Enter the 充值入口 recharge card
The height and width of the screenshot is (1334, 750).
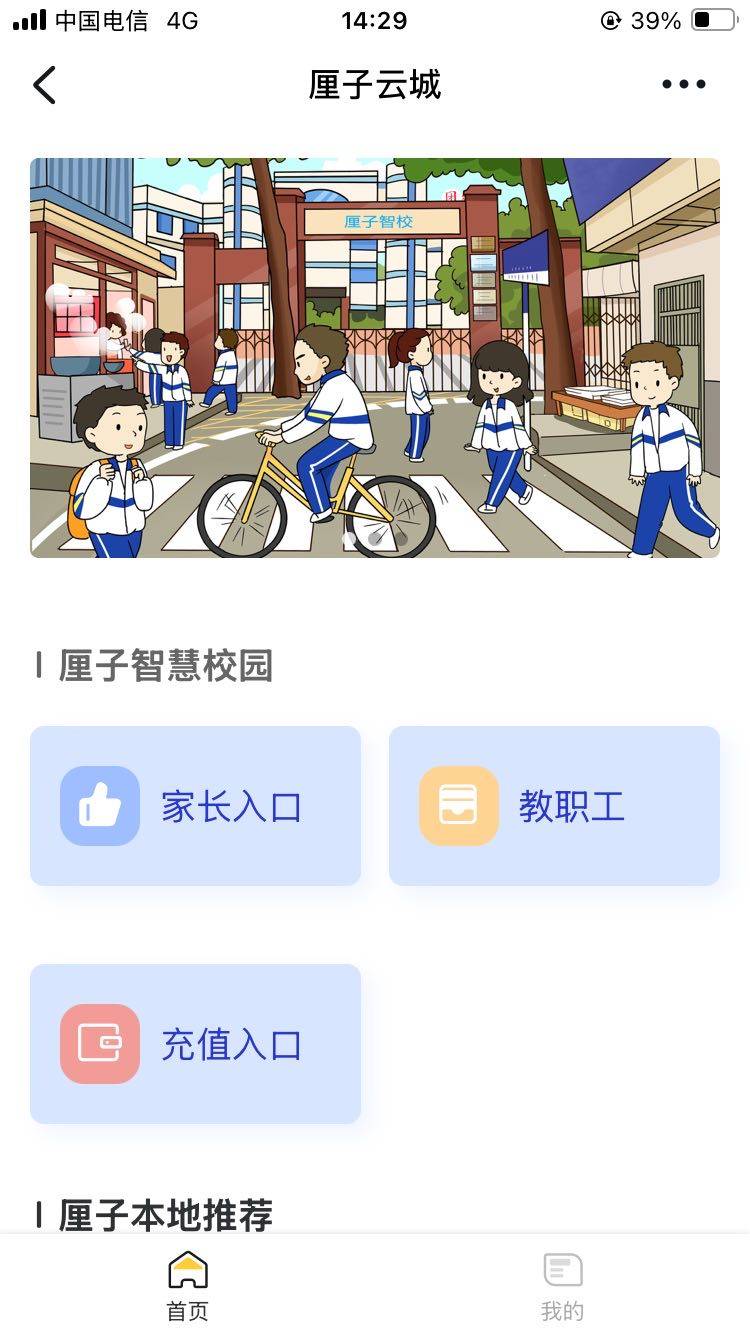tap(195, 1044)
